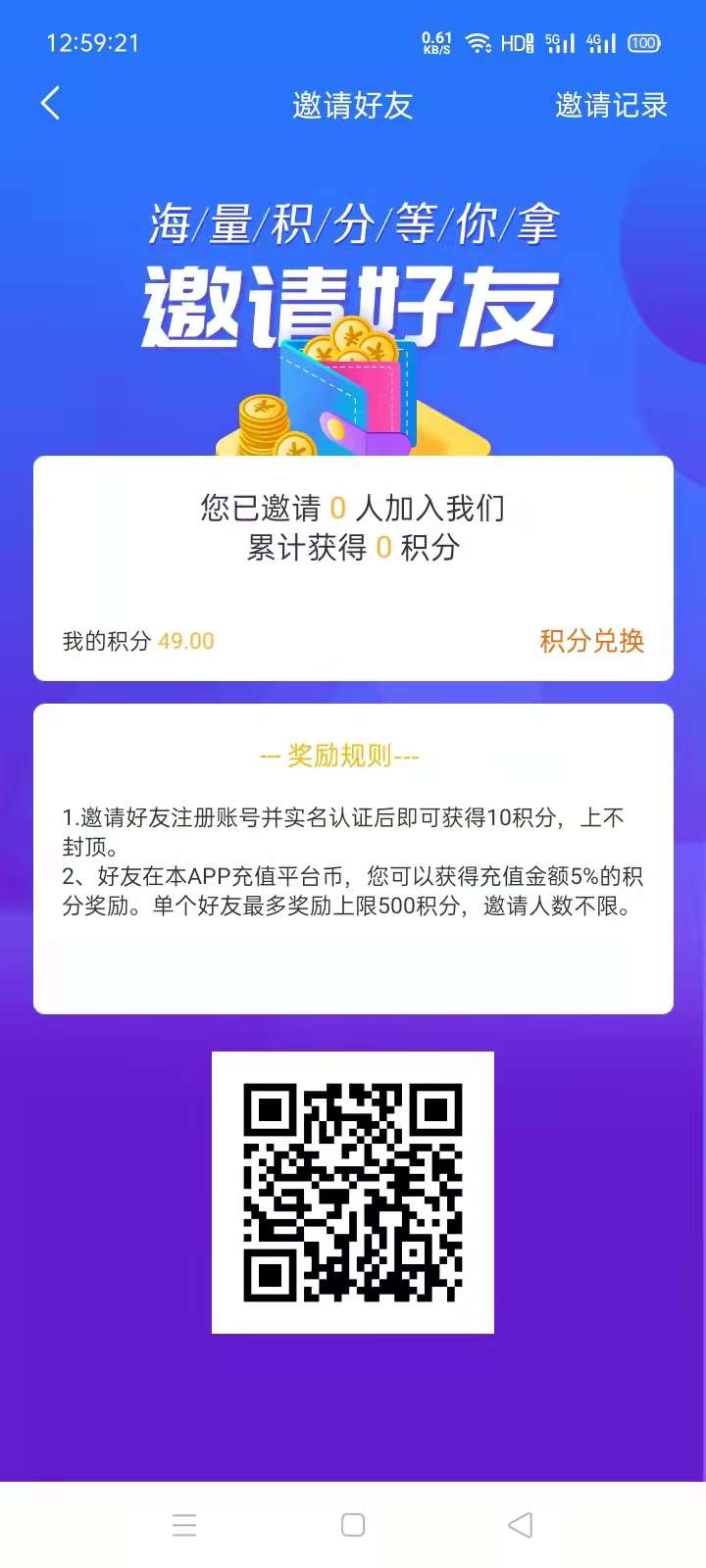Open 邀请记录 invitation records
This screenshot has height=1568, width=706.
(x=610, y=105)
